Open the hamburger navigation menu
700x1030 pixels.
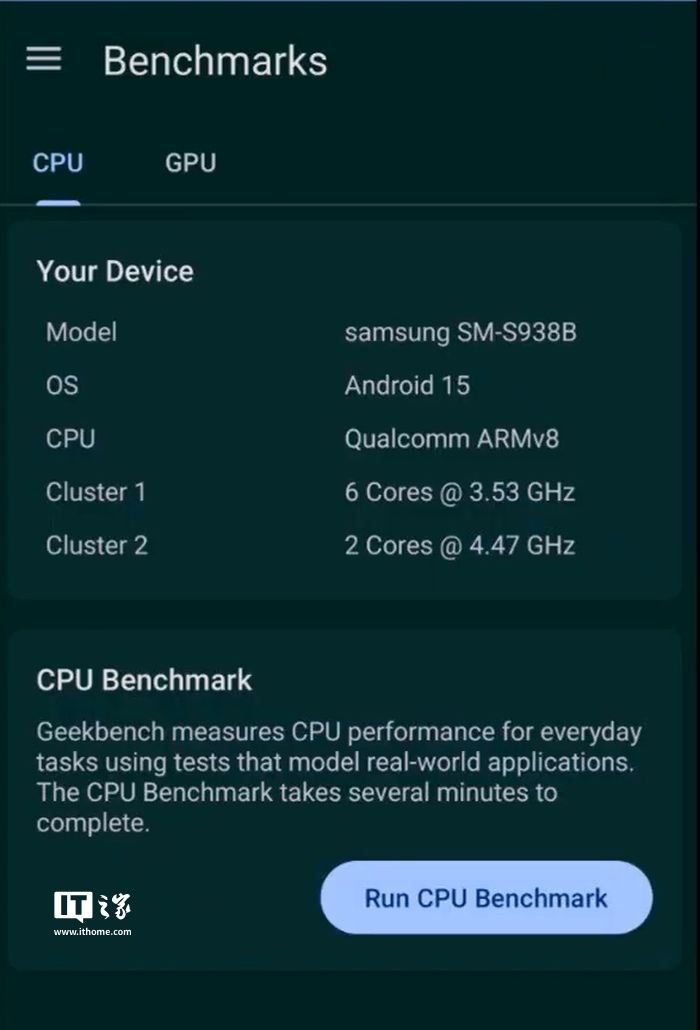point(44,60)
